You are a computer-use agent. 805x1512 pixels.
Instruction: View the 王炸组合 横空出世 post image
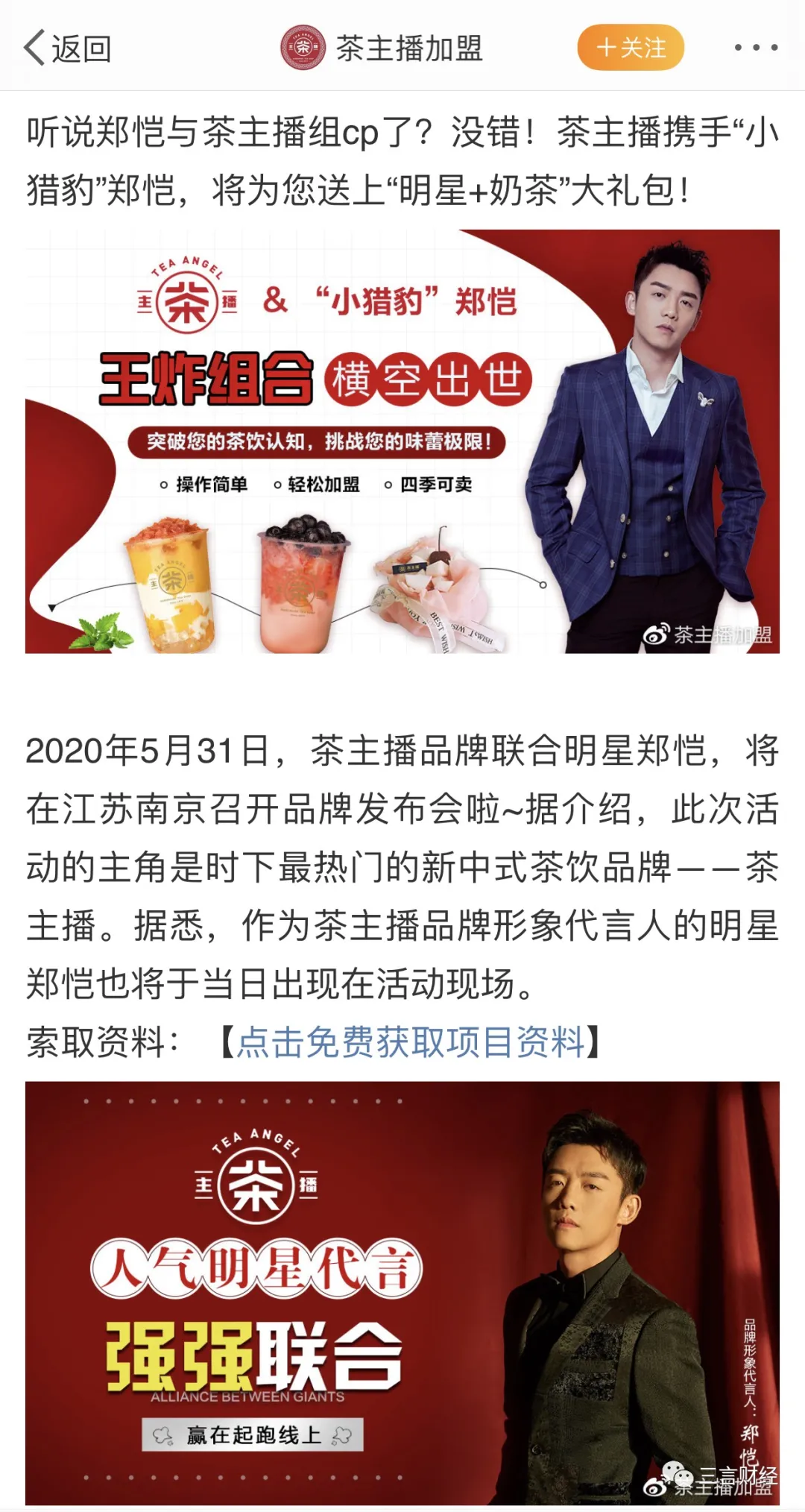pos(402,441)
